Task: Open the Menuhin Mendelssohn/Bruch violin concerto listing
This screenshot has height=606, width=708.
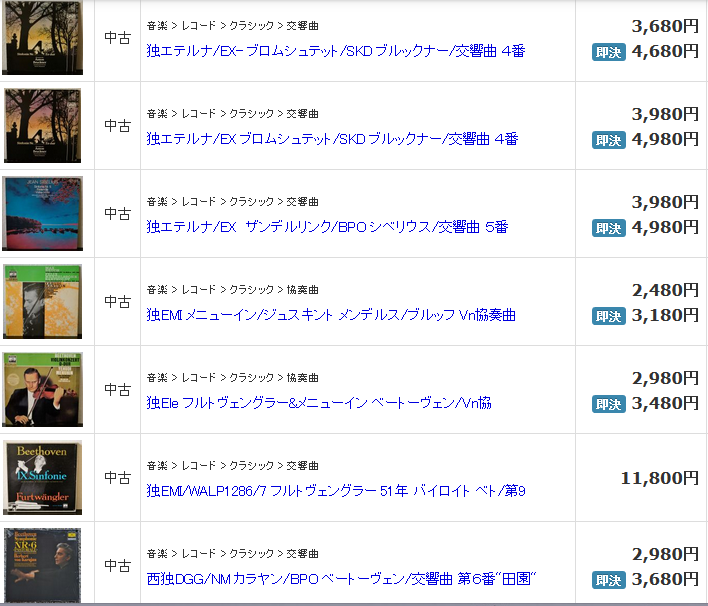Action: coord(331,315)
